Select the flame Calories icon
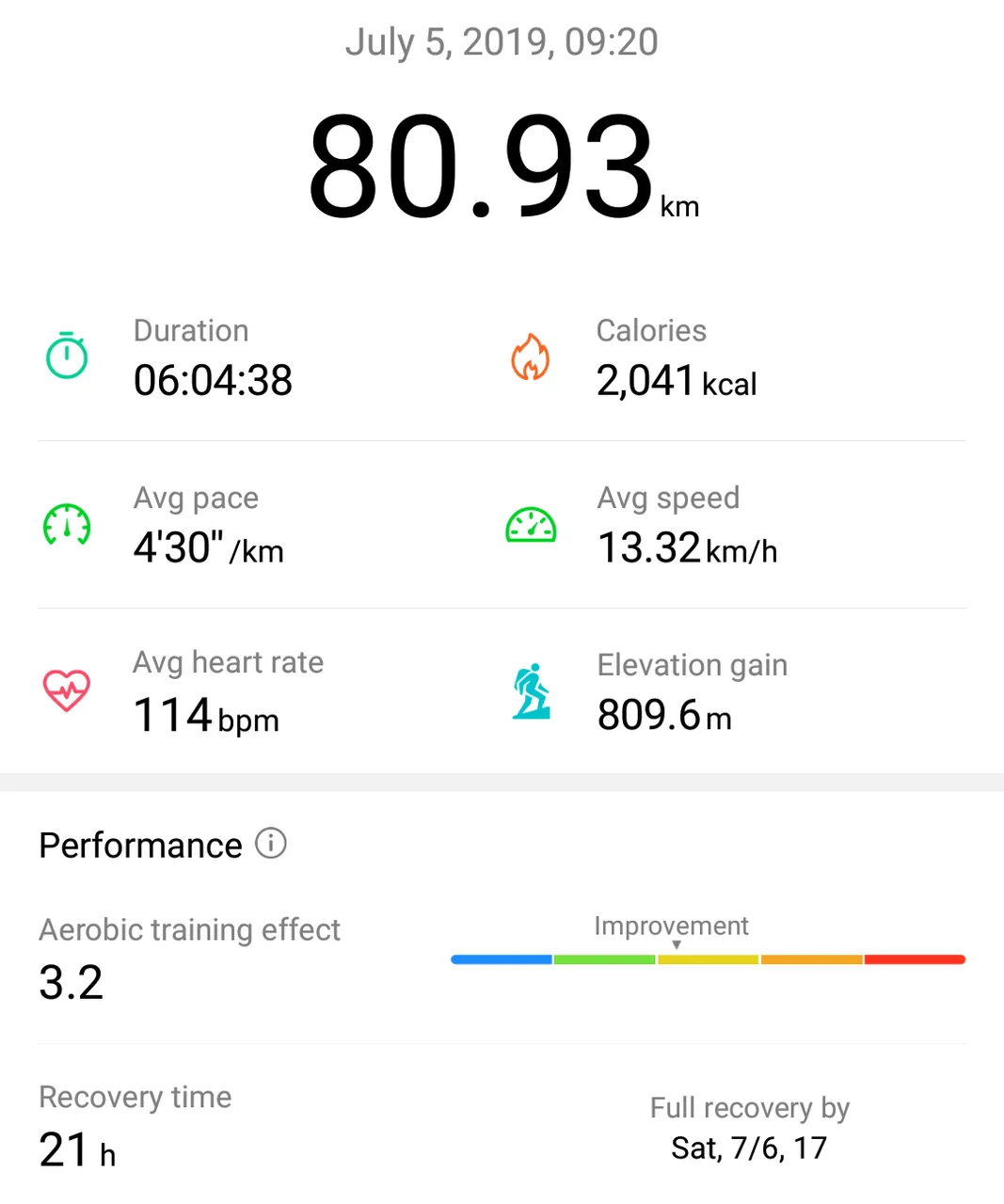This screenshot has width=1004, height=1204. coord(531,356)
